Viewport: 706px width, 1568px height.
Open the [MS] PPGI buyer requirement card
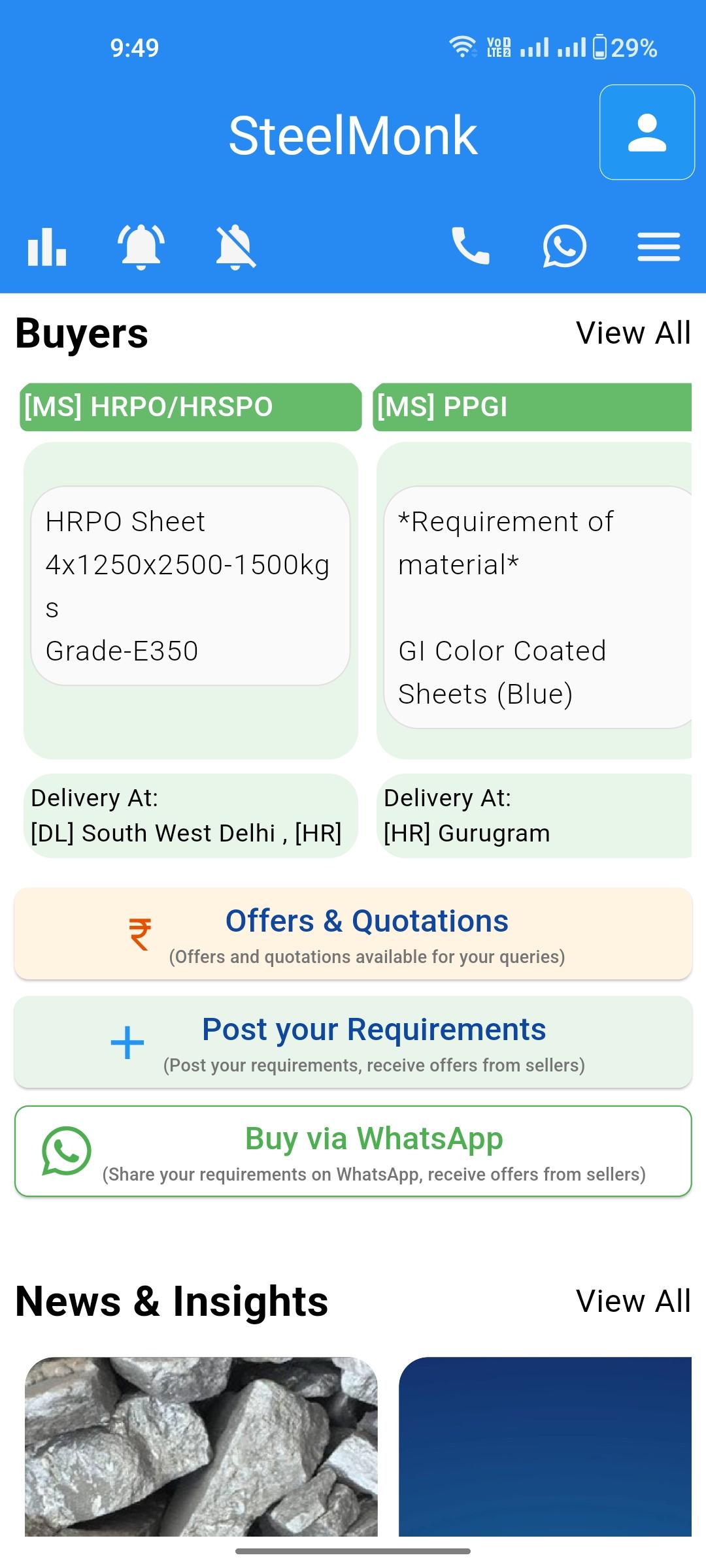[533, 620]
